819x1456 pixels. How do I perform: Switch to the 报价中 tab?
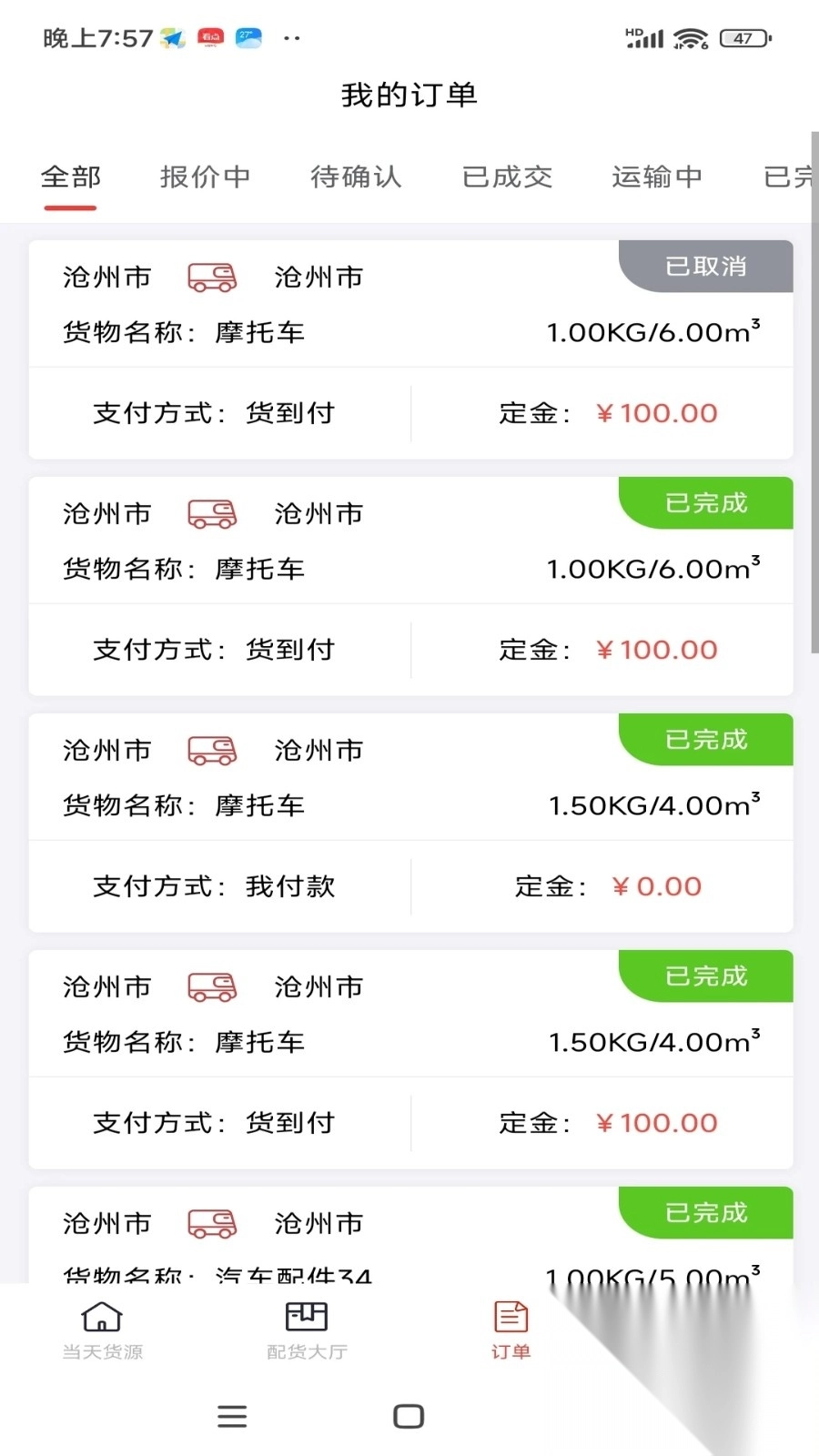[205, 177]
